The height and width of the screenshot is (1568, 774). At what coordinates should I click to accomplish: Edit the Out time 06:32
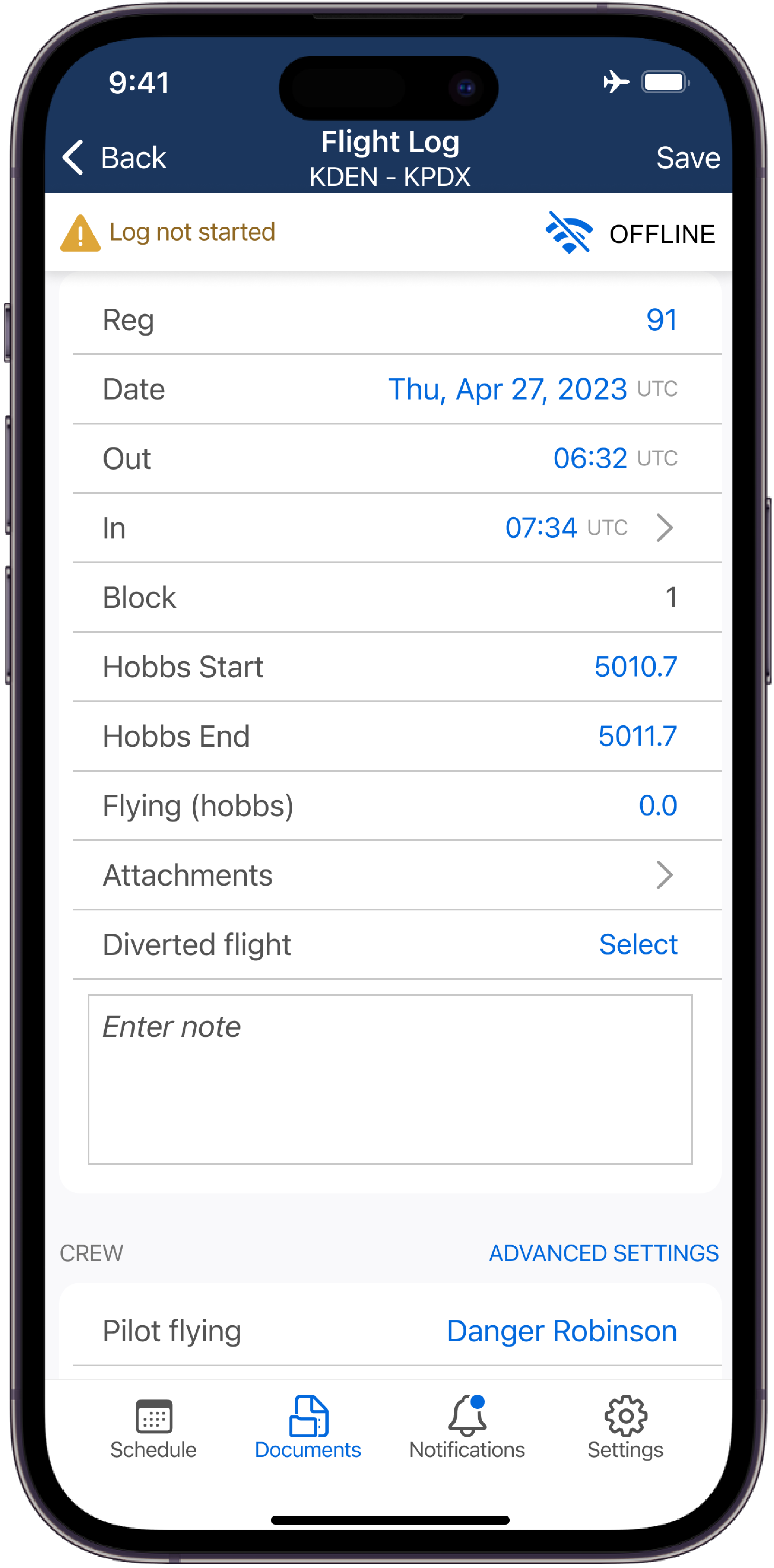[x=589, y=458]
